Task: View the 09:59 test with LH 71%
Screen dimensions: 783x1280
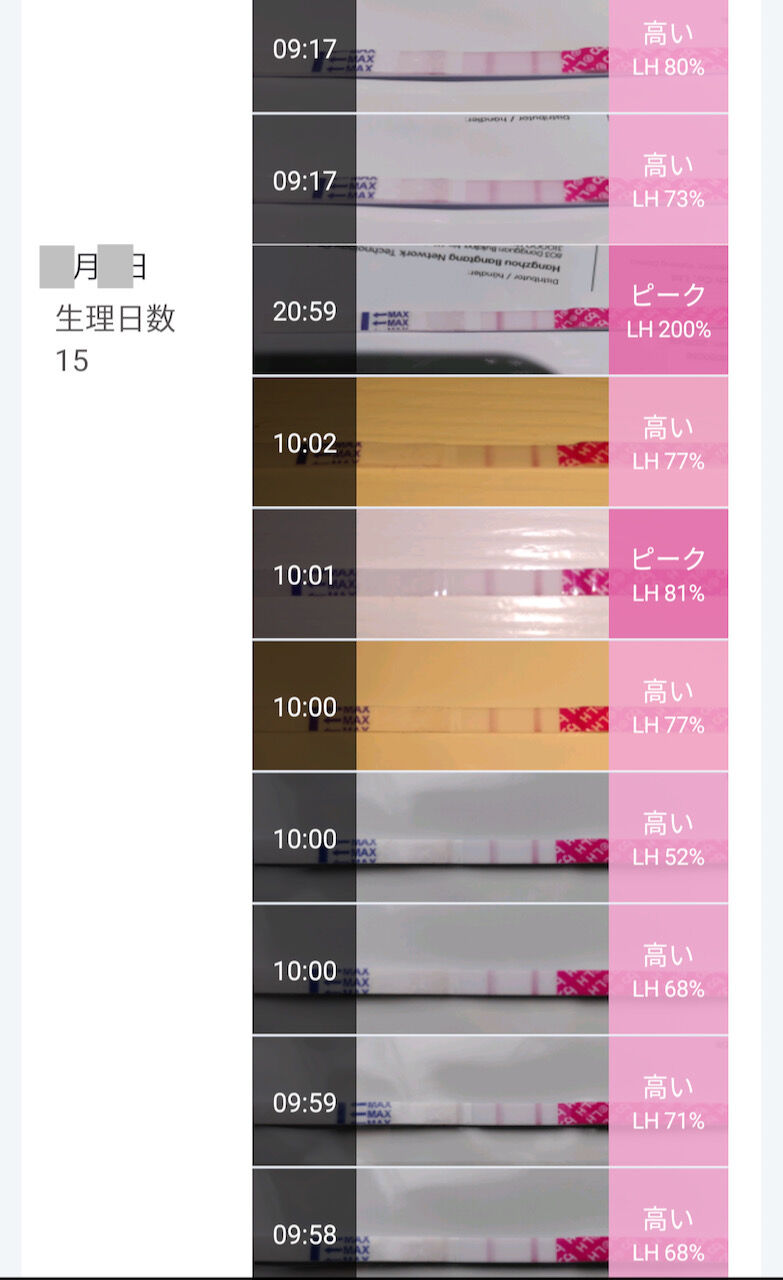Action: tap(490, 1102)
